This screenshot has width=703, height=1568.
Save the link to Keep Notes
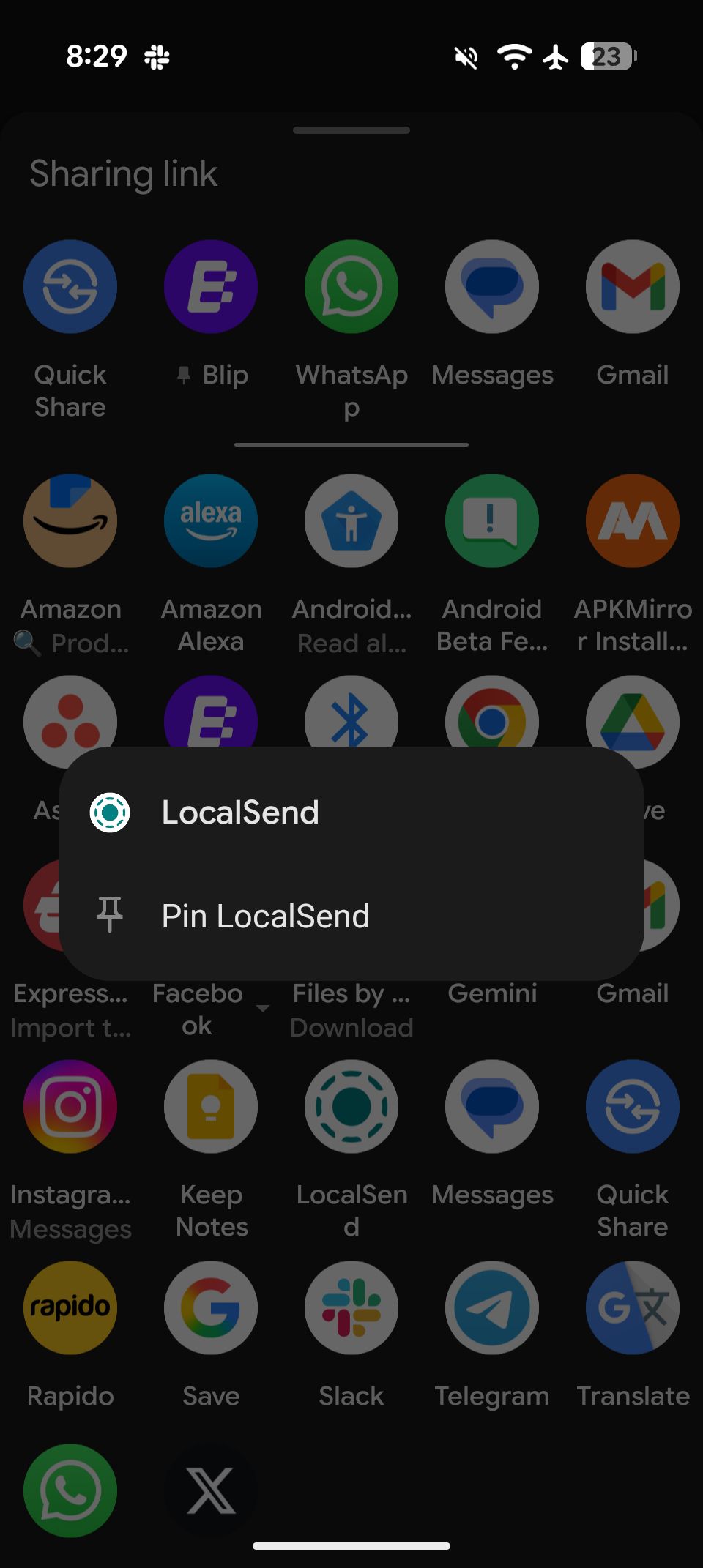210,1106
